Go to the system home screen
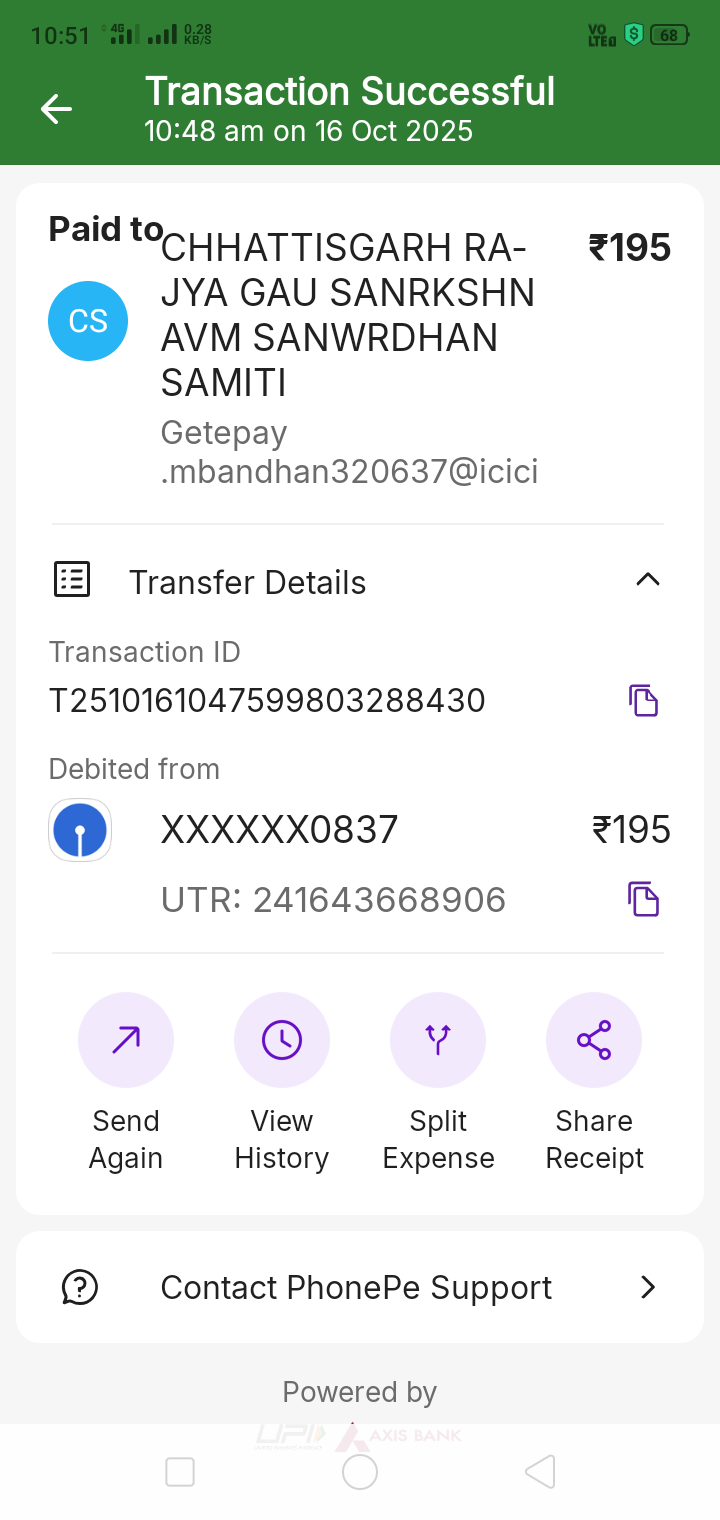This screenshot has height=1520, width=720. [360, 1472]
